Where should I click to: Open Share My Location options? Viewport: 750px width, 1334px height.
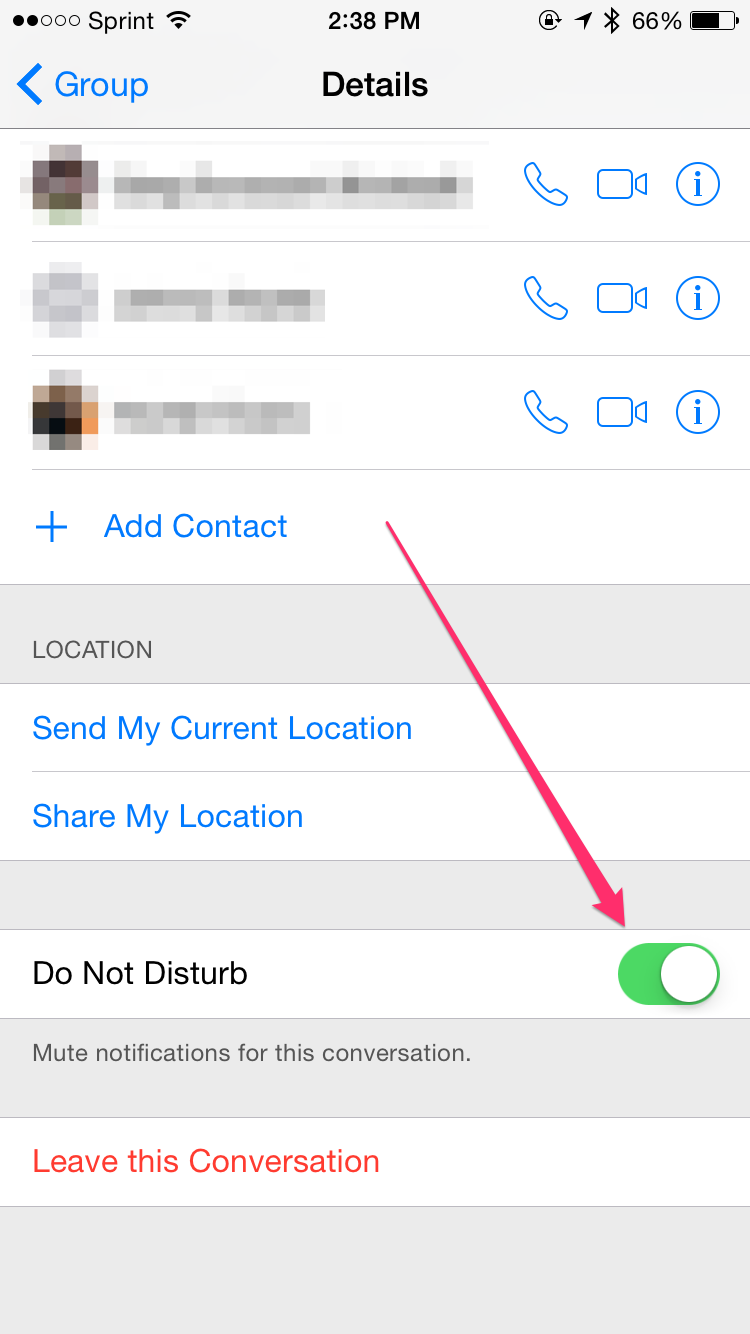[168, 816]
